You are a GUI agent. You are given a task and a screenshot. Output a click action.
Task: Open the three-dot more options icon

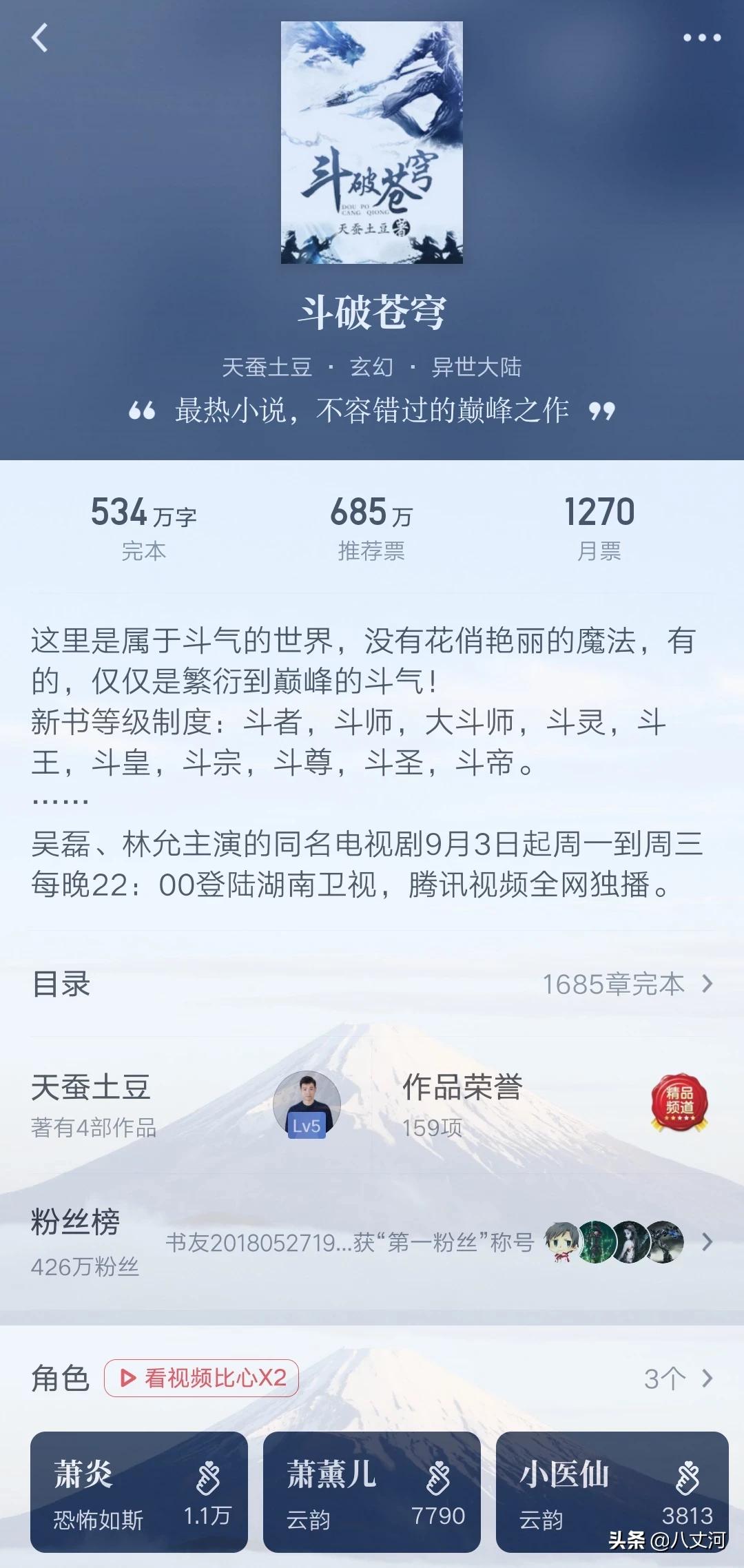click(701, 38)
